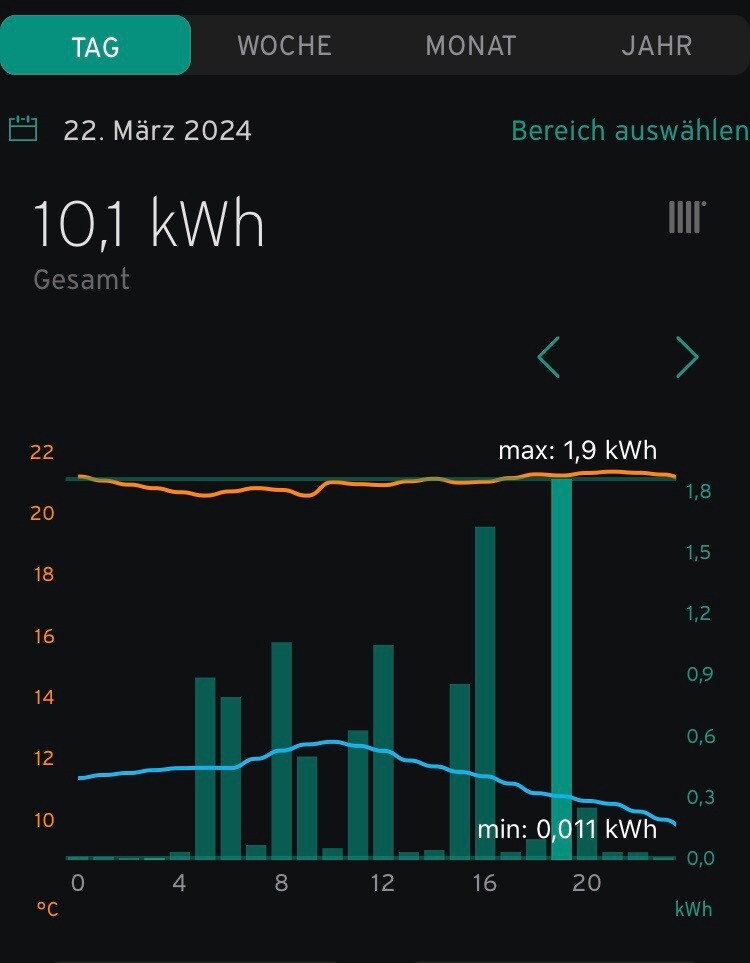This screenshot has height=963, width=750.
Task: Show the JAHR overview
Action: [656, 46]
